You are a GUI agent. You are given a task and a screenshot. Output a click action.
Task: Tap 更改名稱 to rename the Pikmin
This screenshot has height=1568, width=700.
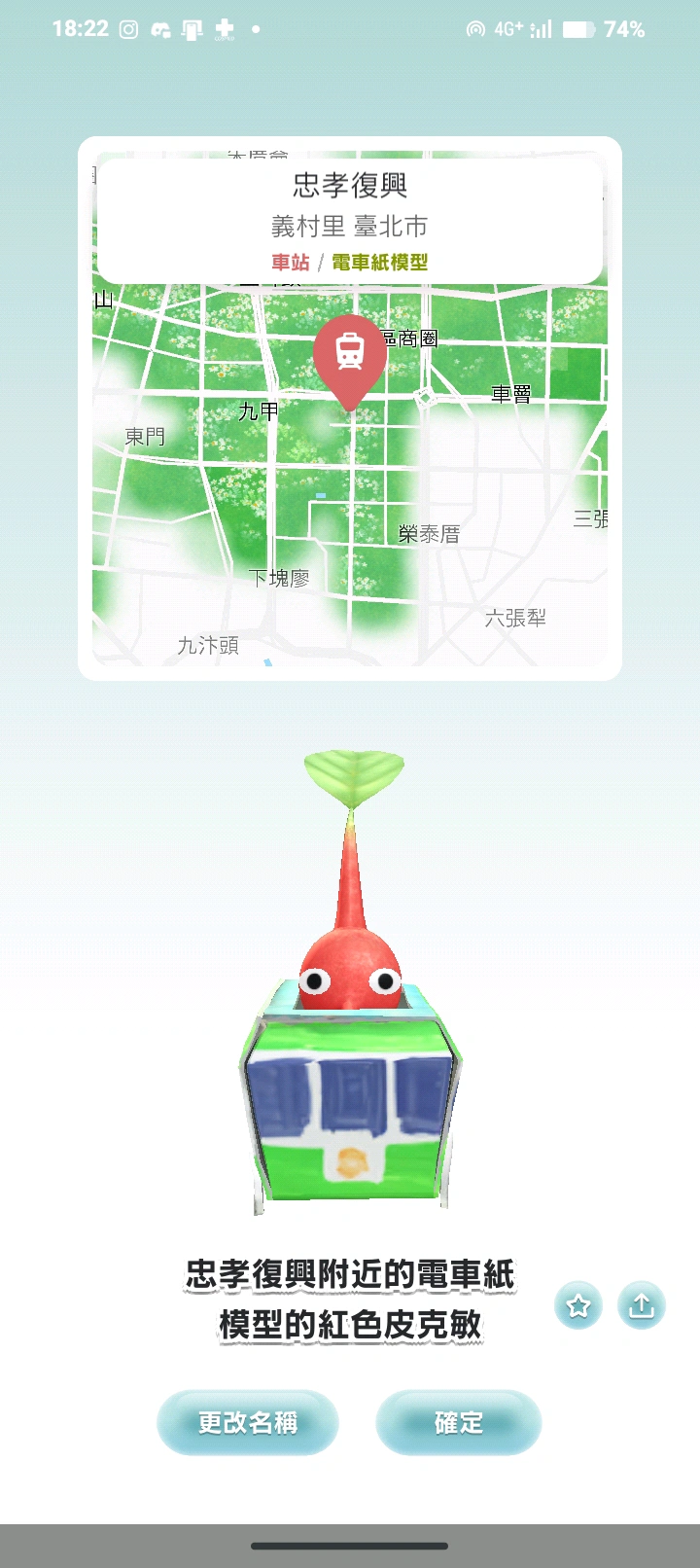[x=247, y=1423]
